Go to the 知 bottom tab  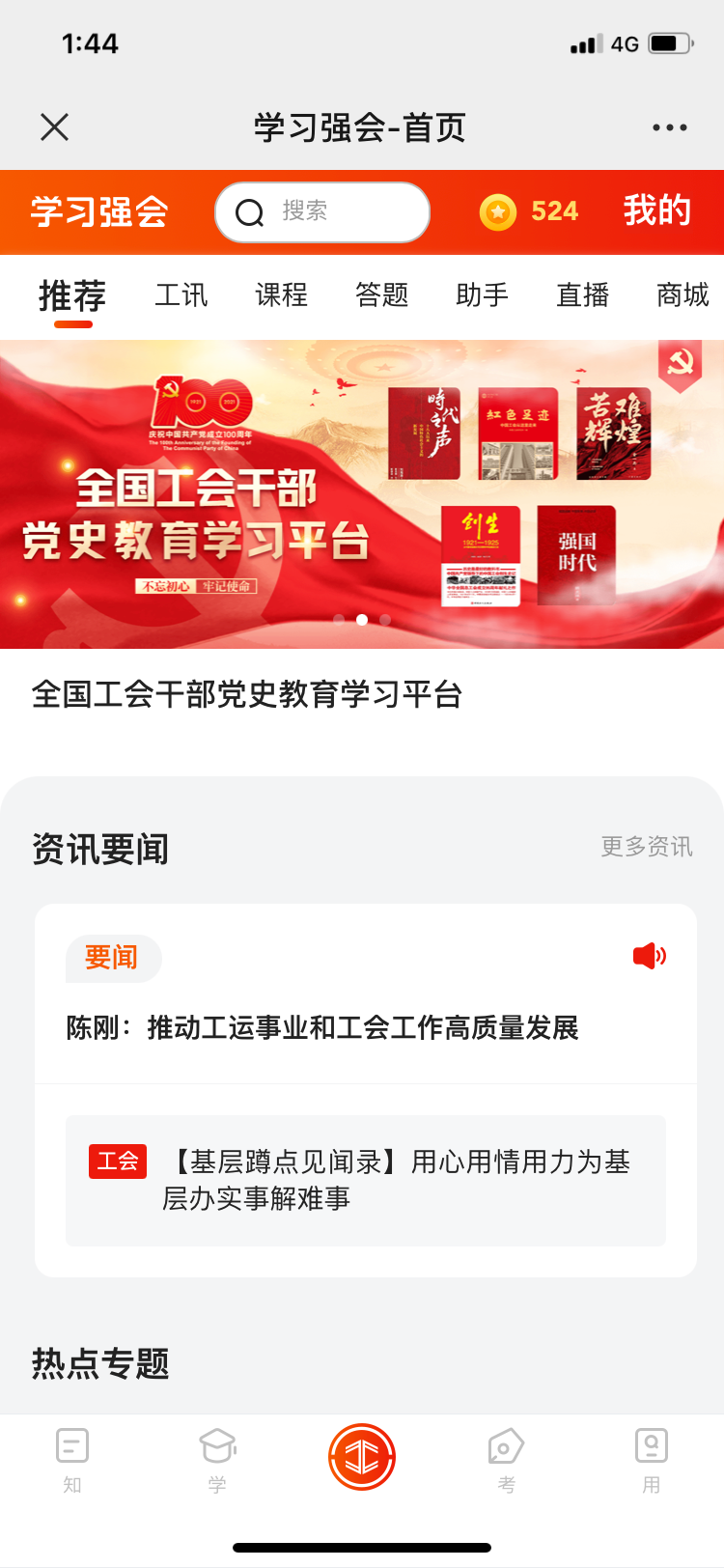(72, 1459)
